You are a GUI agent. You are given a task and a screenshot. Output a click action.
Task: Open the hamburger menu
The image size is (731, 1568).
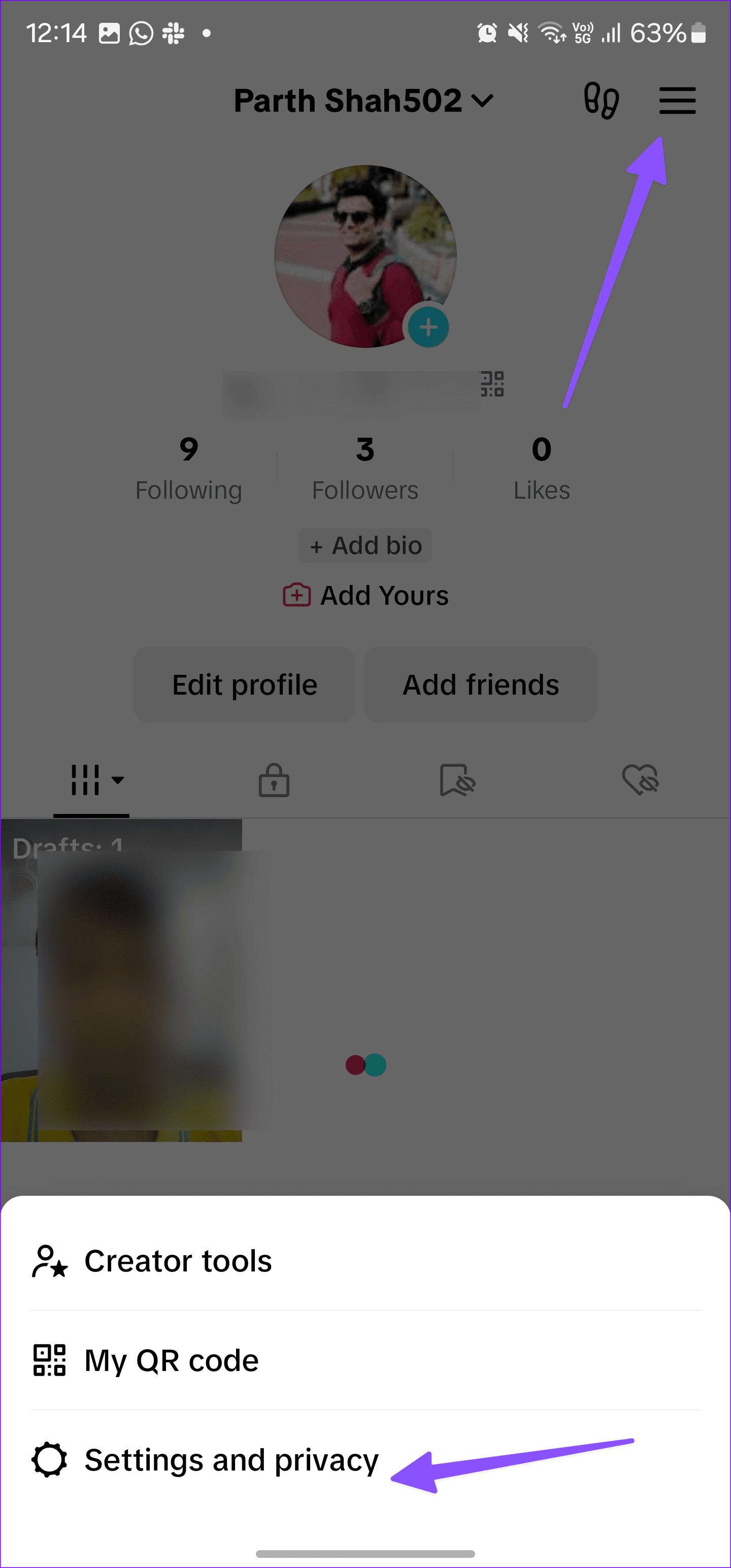pos(677,101)
